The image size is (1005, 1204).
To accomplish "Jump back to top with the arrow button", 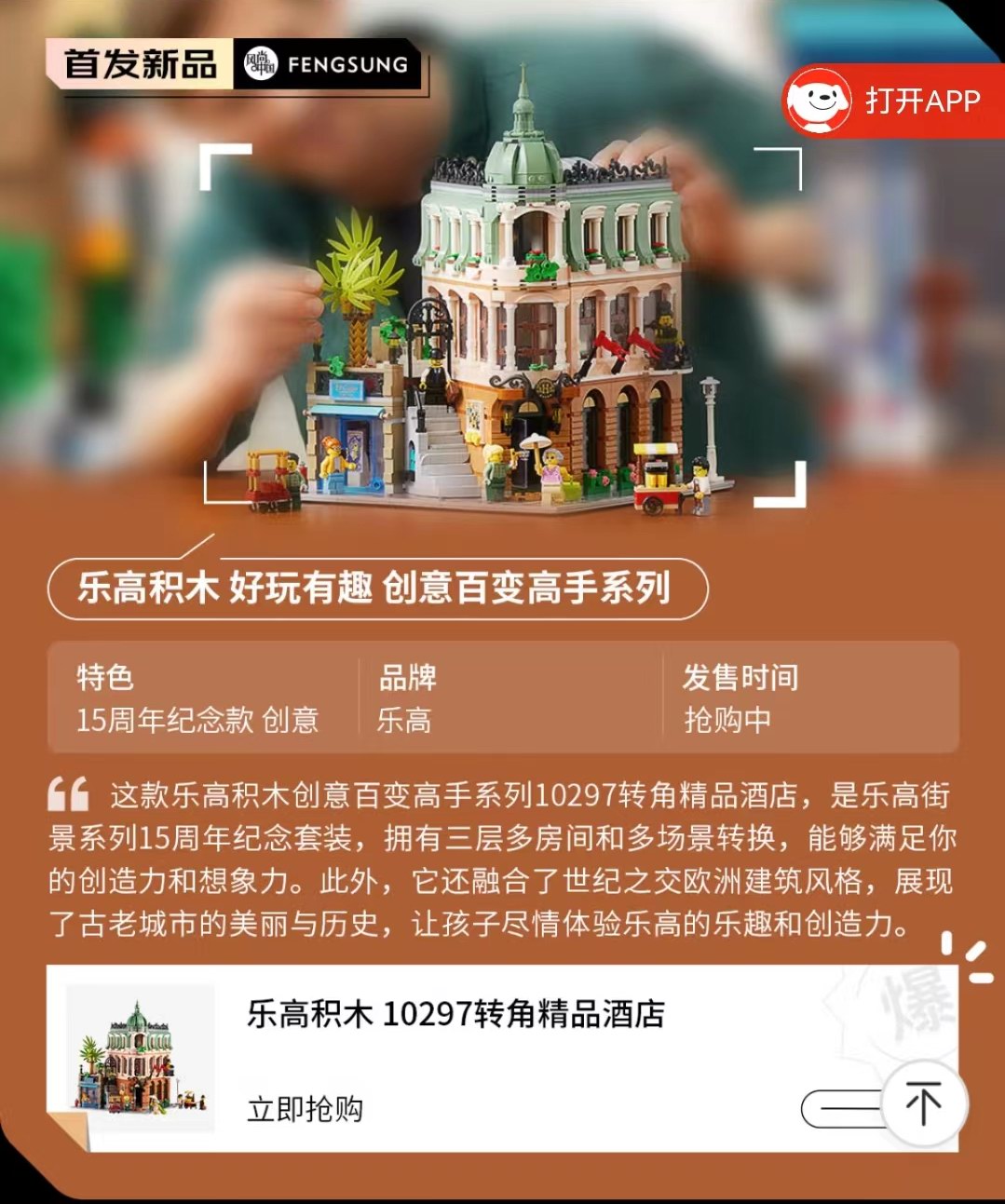I will (923, 1104).
